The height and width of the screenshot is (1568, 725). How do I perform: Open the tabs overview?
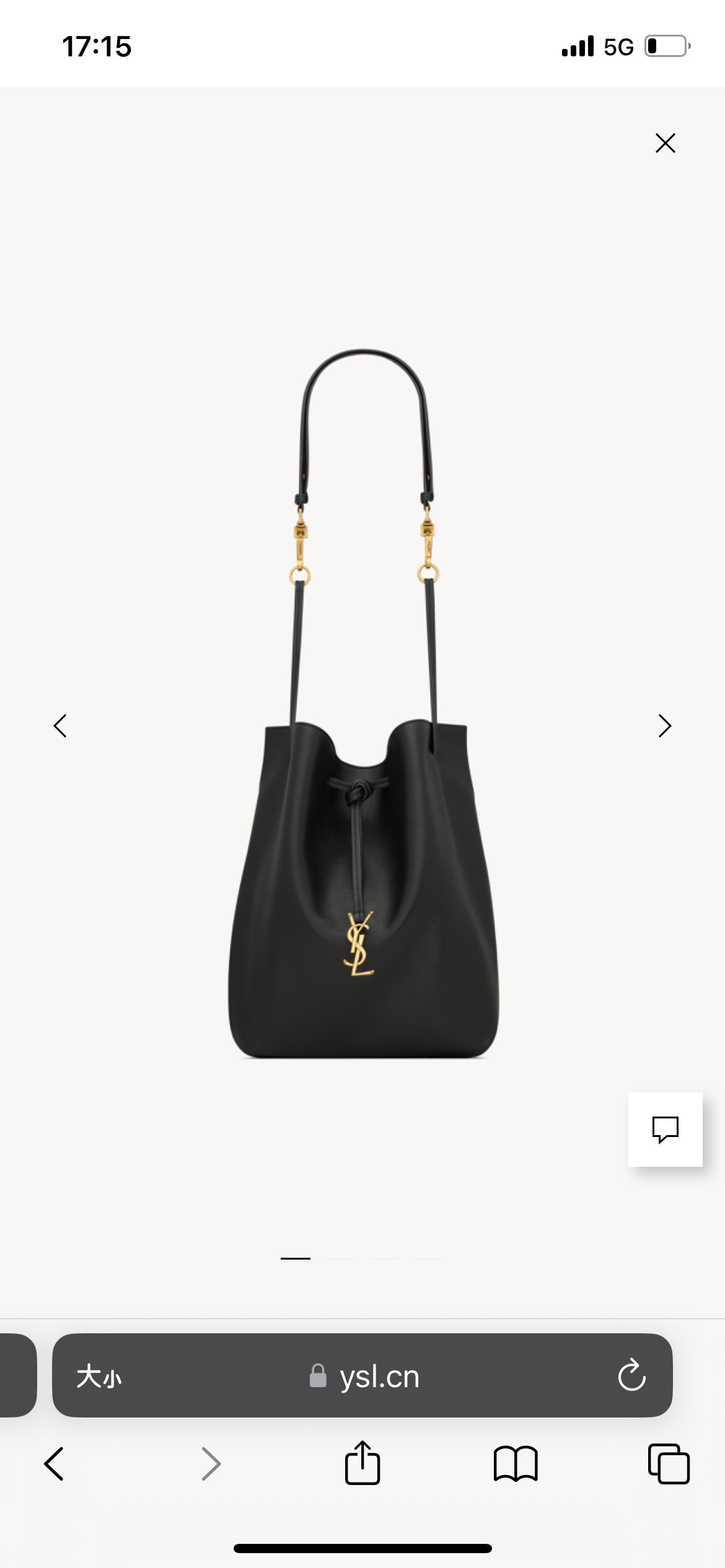669,1464
